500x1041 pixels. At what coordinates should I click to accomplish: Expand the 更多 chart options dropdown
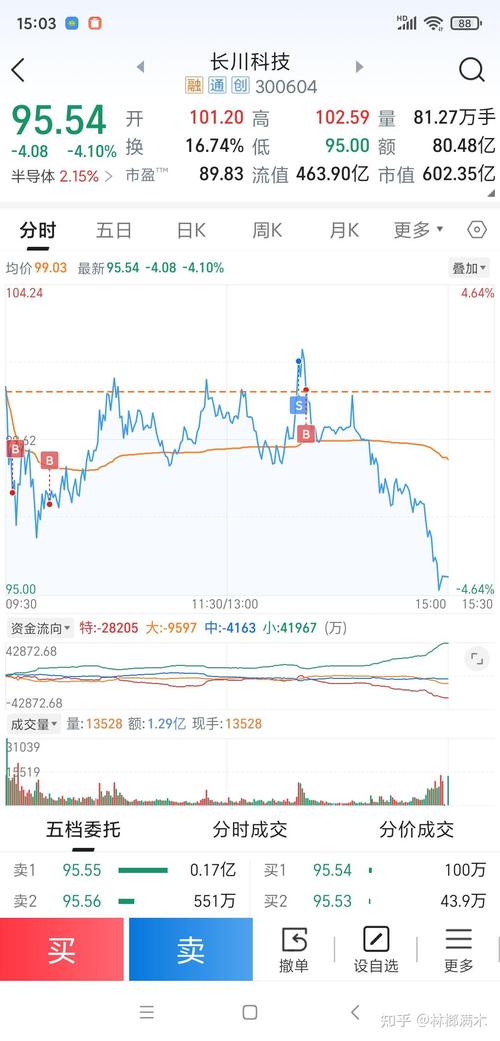click(418, 230)
